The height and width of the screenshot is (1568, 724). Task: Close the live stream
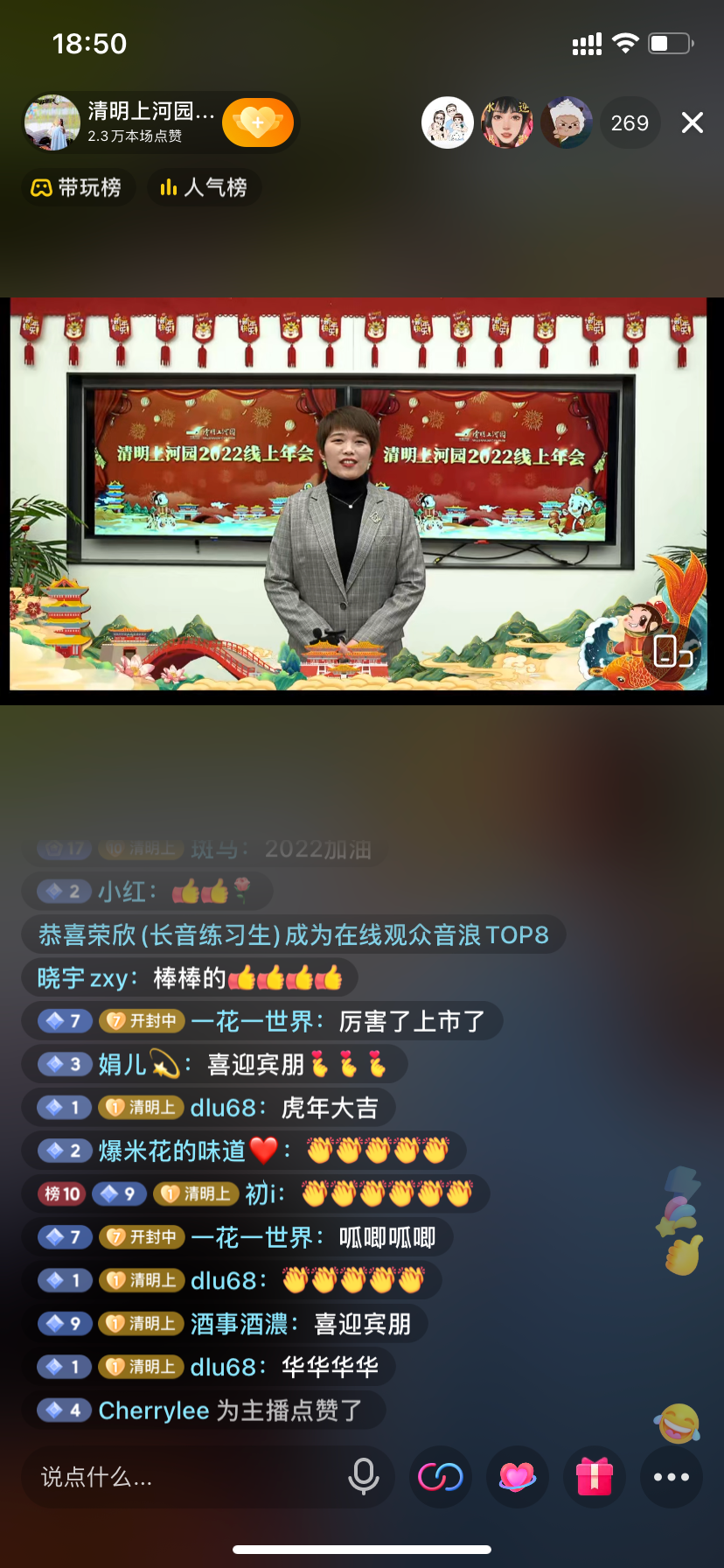coord(692,122)
